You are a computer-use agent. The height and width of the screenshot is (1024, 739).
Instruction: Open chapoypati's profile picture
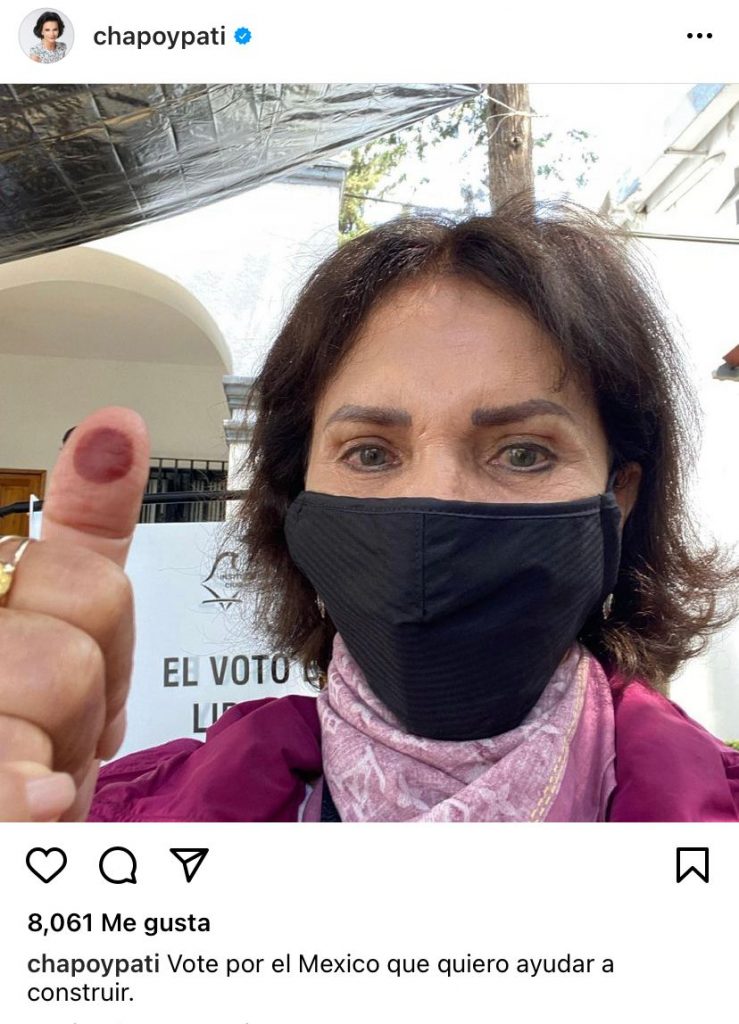pyautogui.click(x=46, y=36)
